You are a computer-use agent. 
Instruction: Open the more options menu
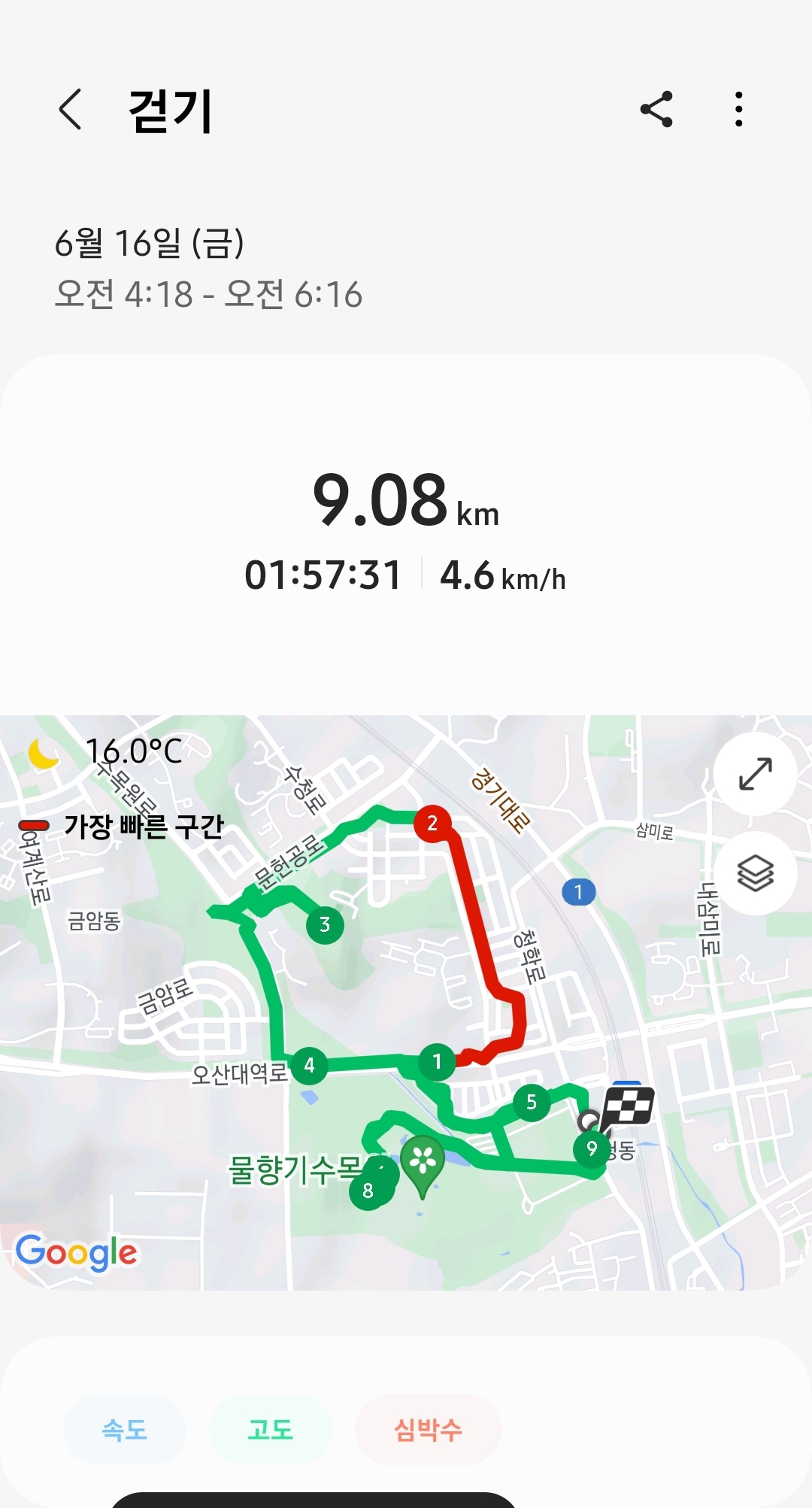[x=739, y=110]
